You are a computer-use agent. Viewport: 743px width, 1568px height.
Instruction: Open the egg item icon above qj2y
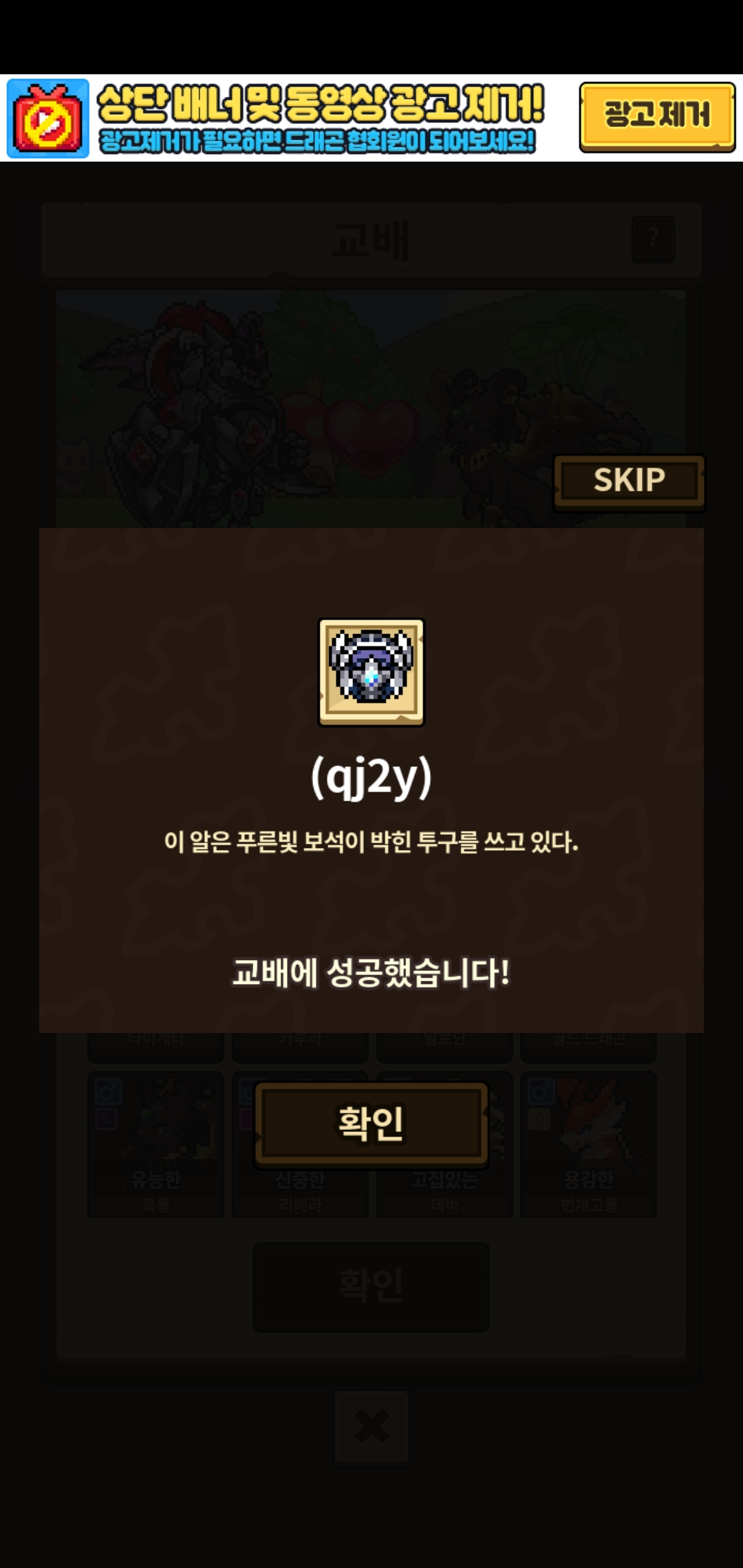pyautogui.click(x=371, y=672)
